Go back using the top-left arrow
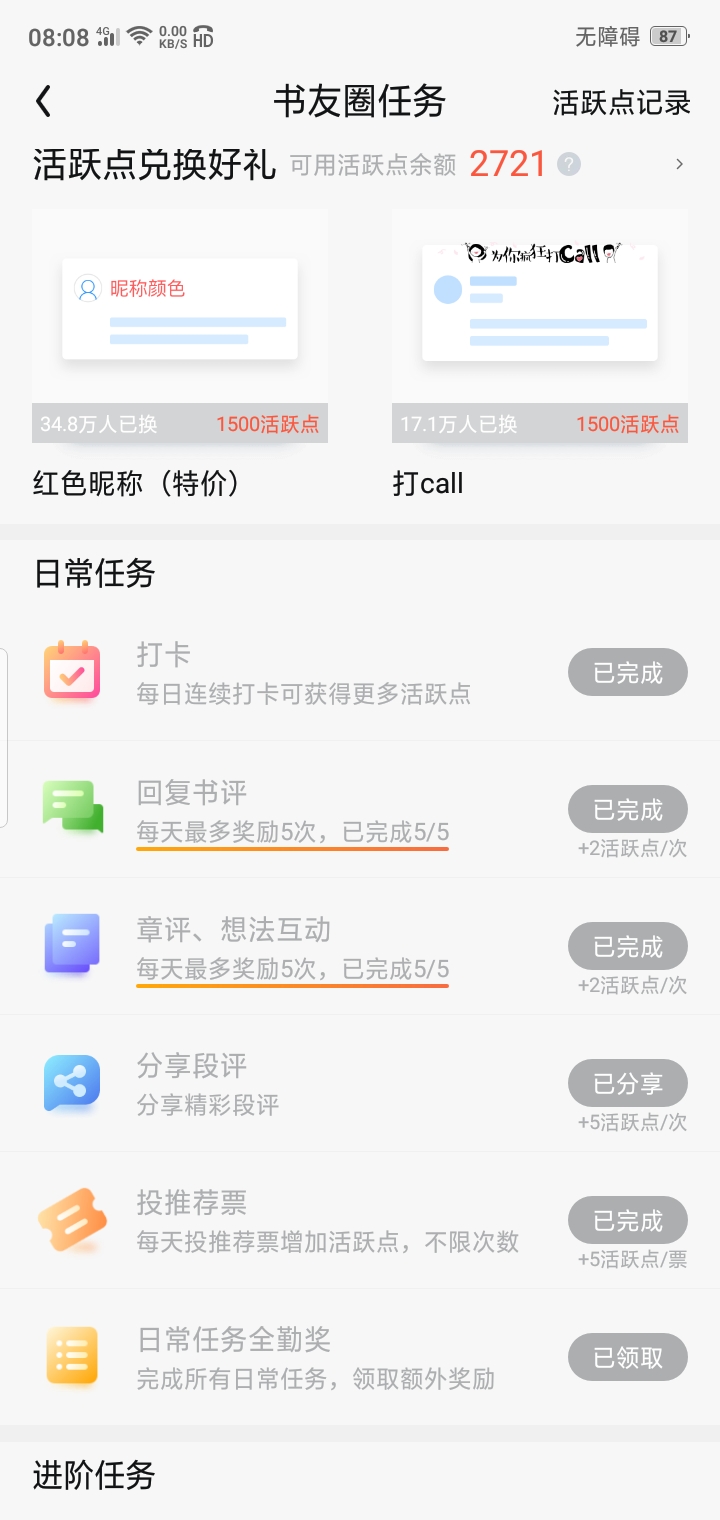This screenshot has height=1520, width=720. [x=43, y=102]
